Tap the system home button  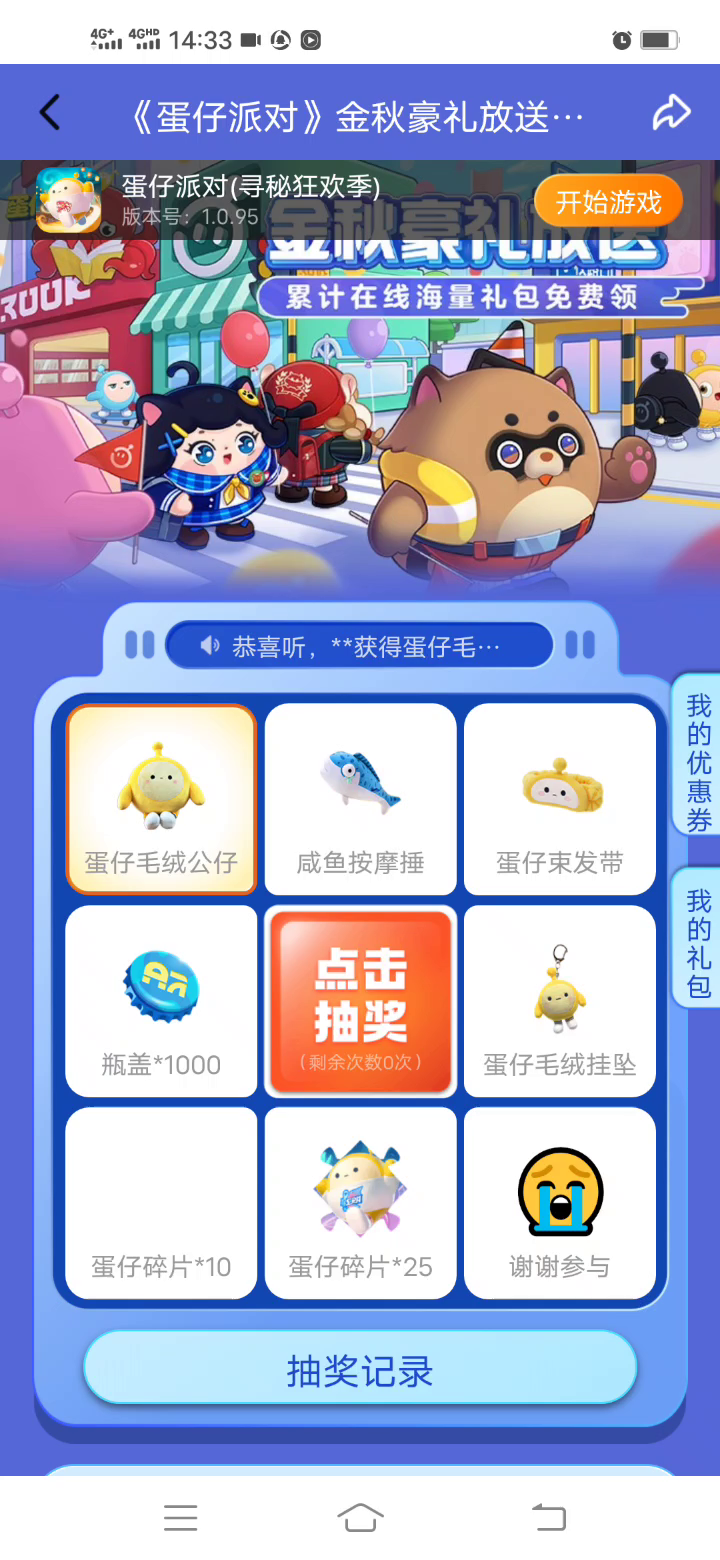click(x=360, y=1518)
